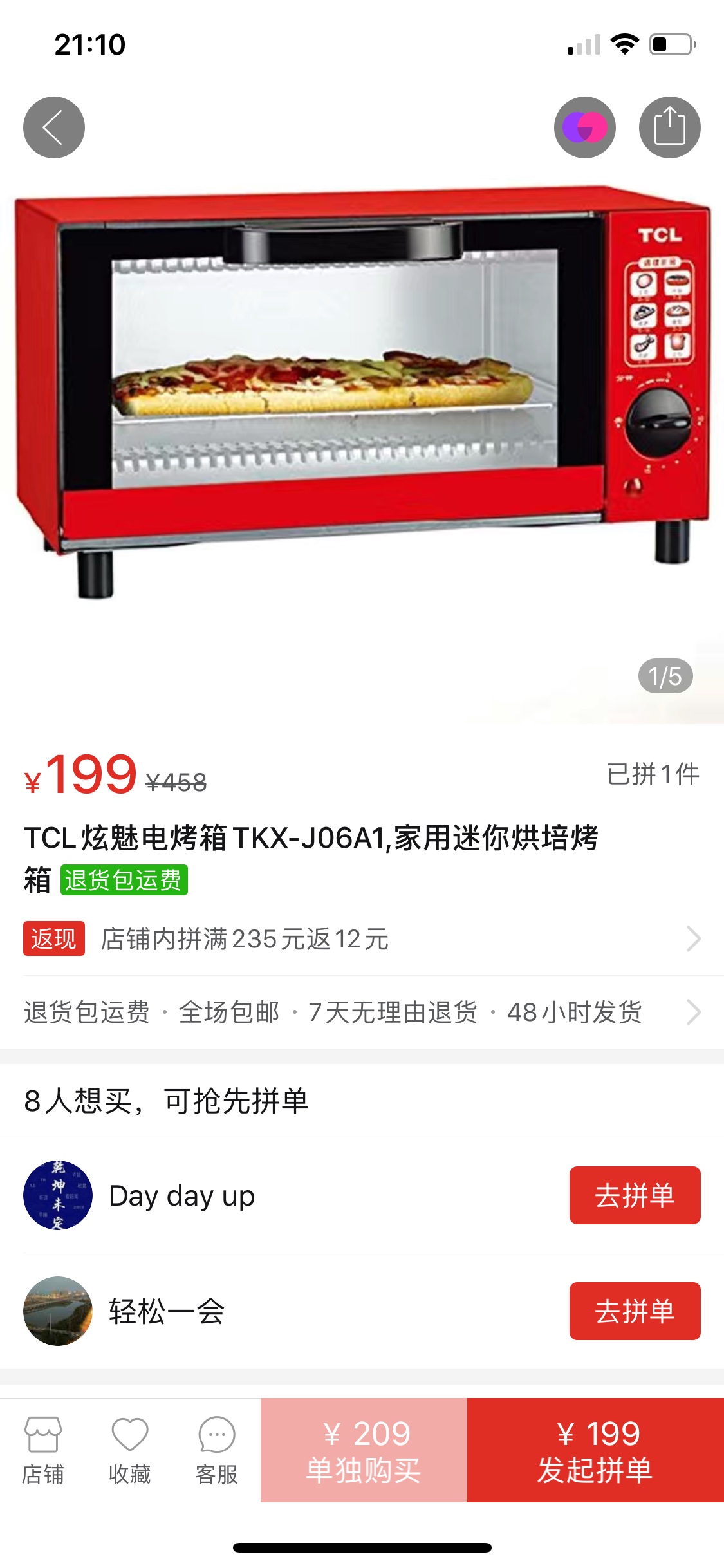The height and width of the screenshot is (1568, 724).
Task: Buy alone for ¥209 with 单独购买
Action: pyautogui.click(x=364, y=1450)
